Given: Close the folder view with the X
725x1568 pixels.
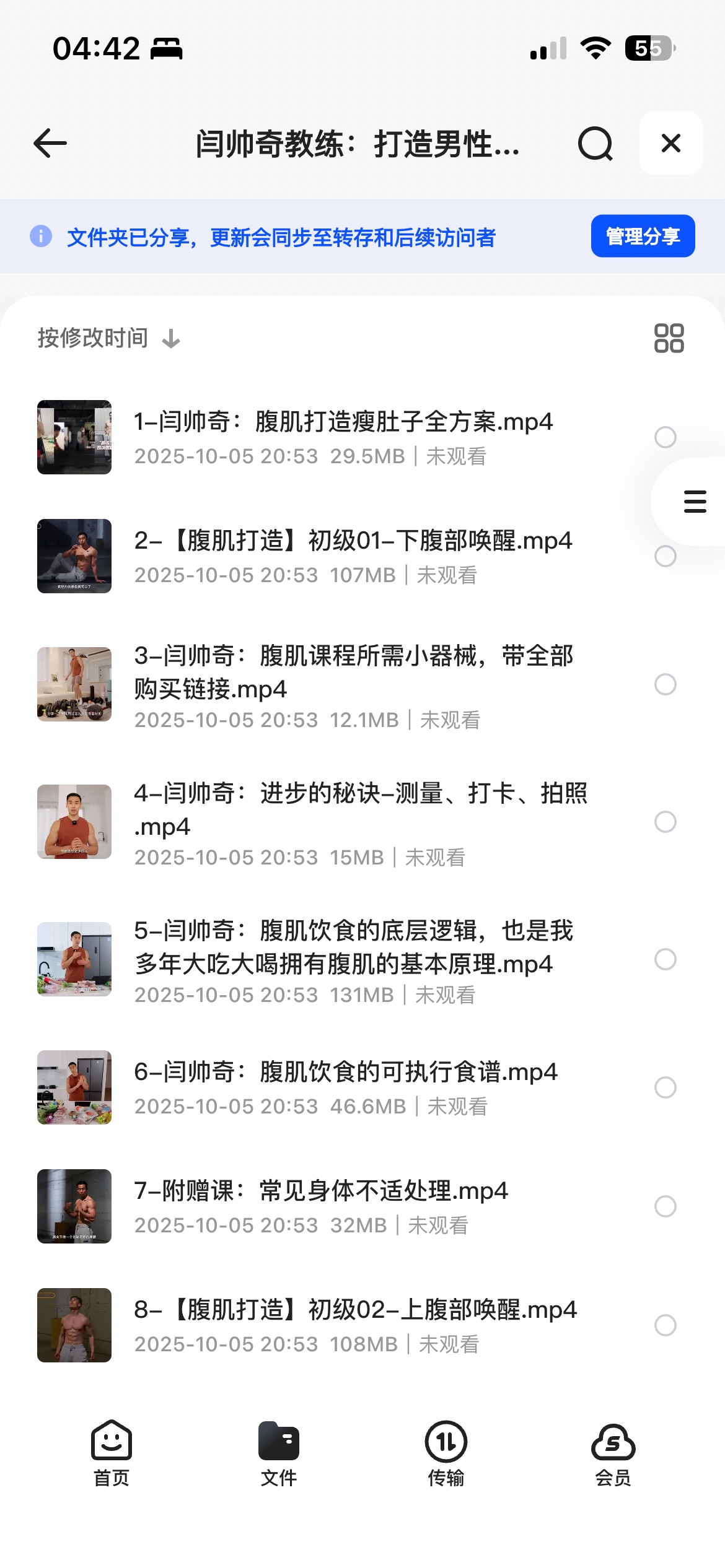Looking at the screenshot, I should point(670,144).
